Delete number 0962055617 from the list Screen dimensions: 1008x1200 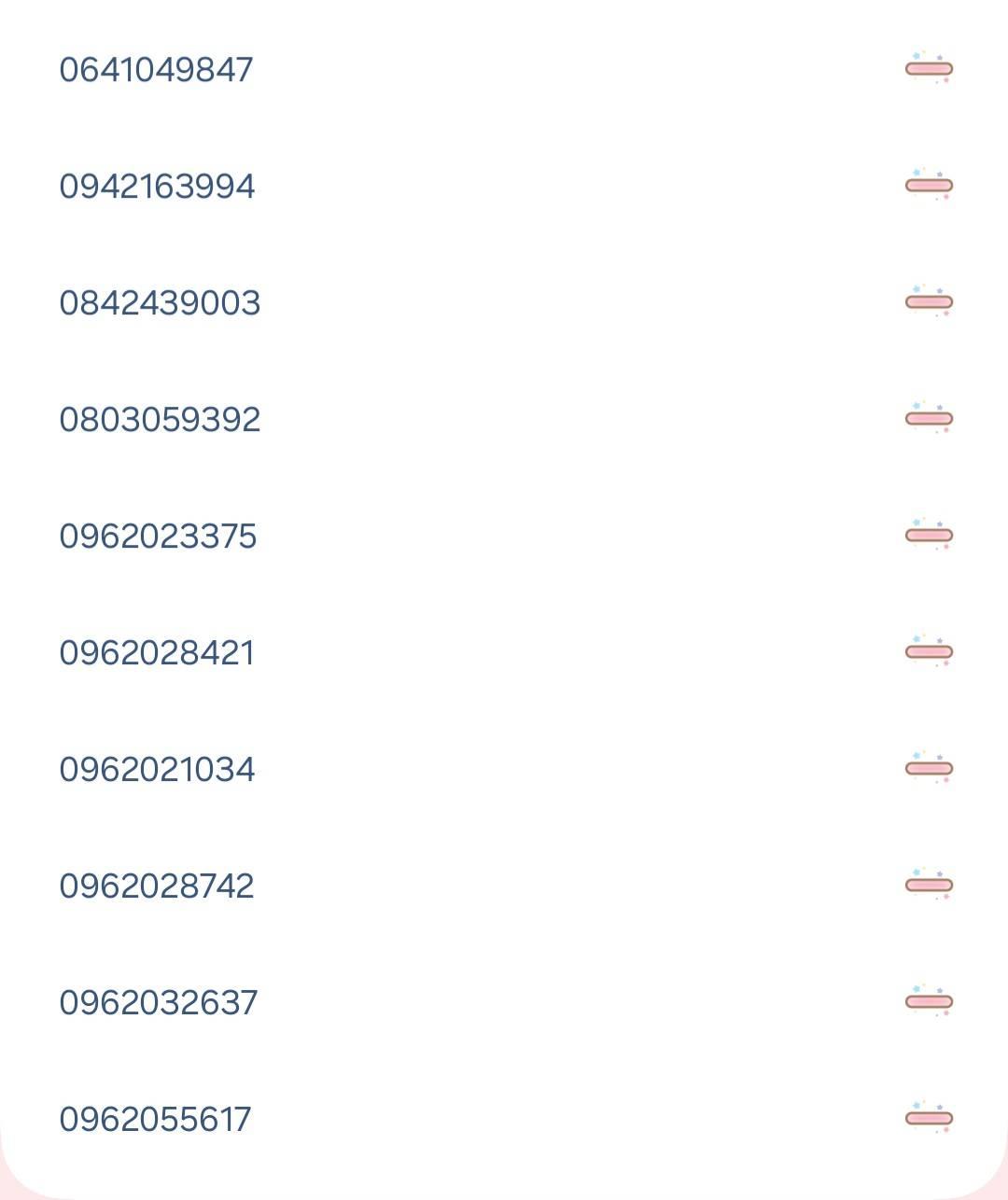coord(929,1118)
